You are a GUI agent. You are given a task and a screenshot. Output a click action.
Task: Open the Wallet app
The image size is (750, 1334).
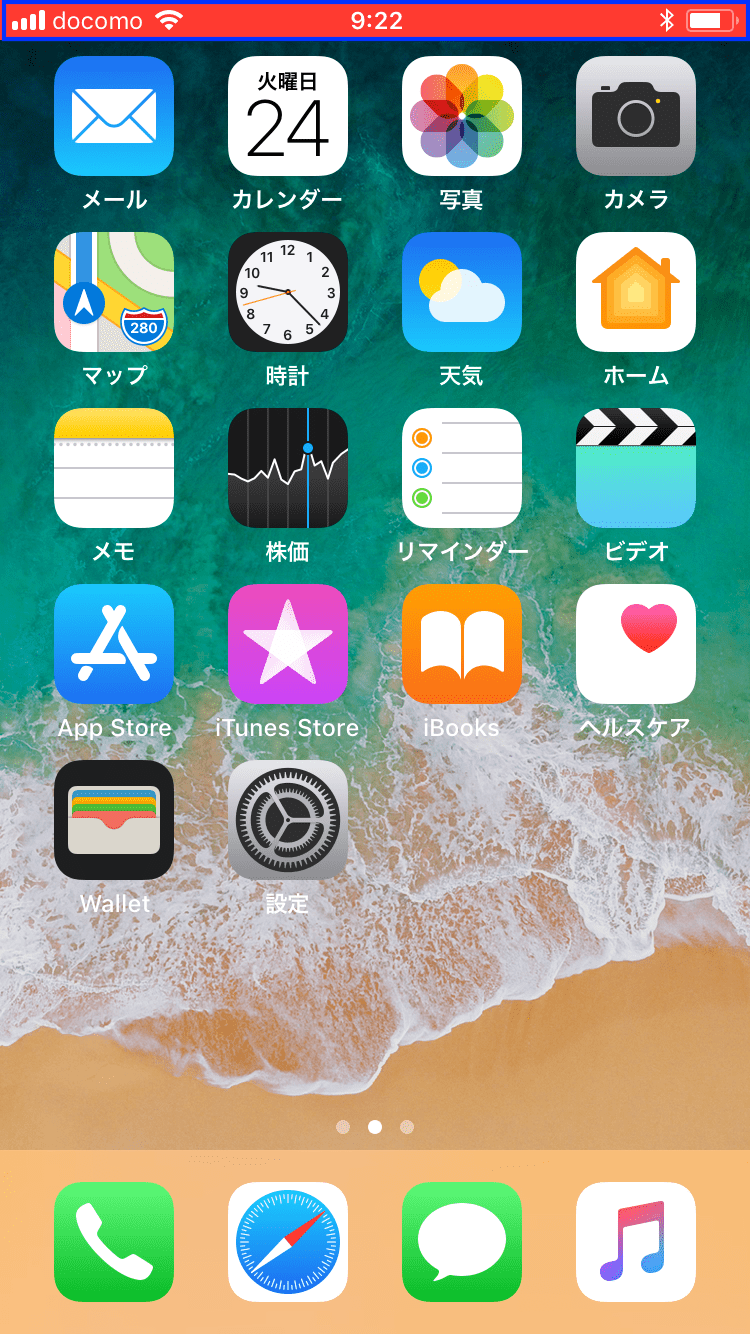114,820
